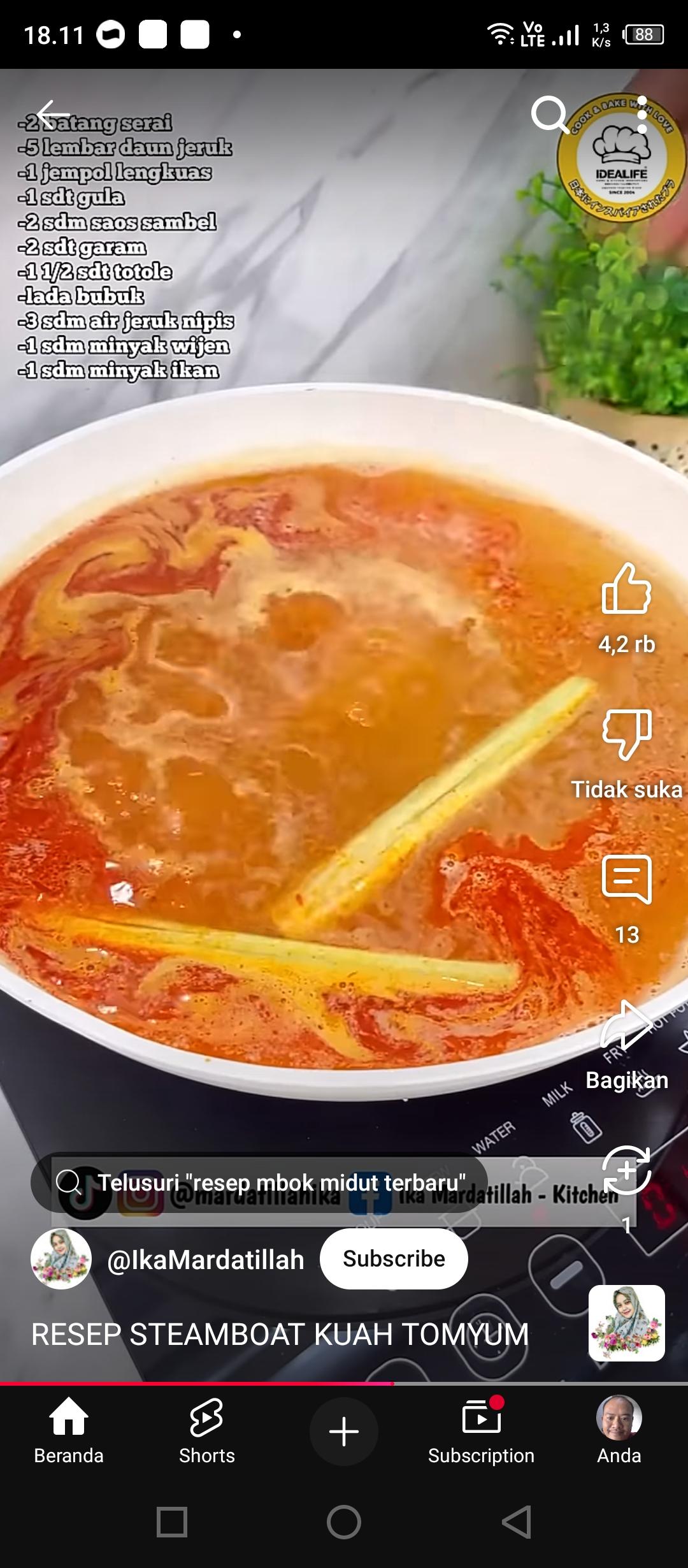Image resolution: width=688 pixels, height=1568 pixels.
Task: Open the comments section
Action: [626, 880]
